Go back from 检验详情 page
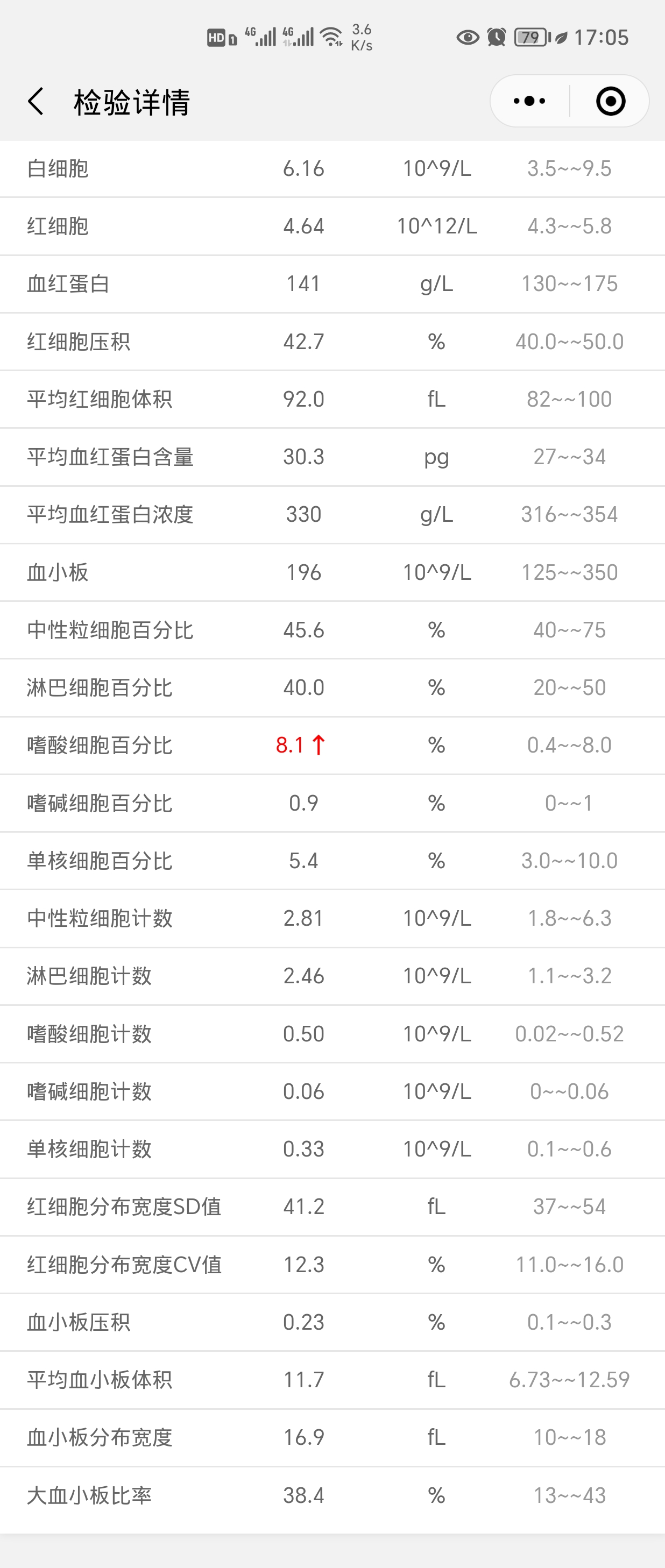 coord(36,101)
